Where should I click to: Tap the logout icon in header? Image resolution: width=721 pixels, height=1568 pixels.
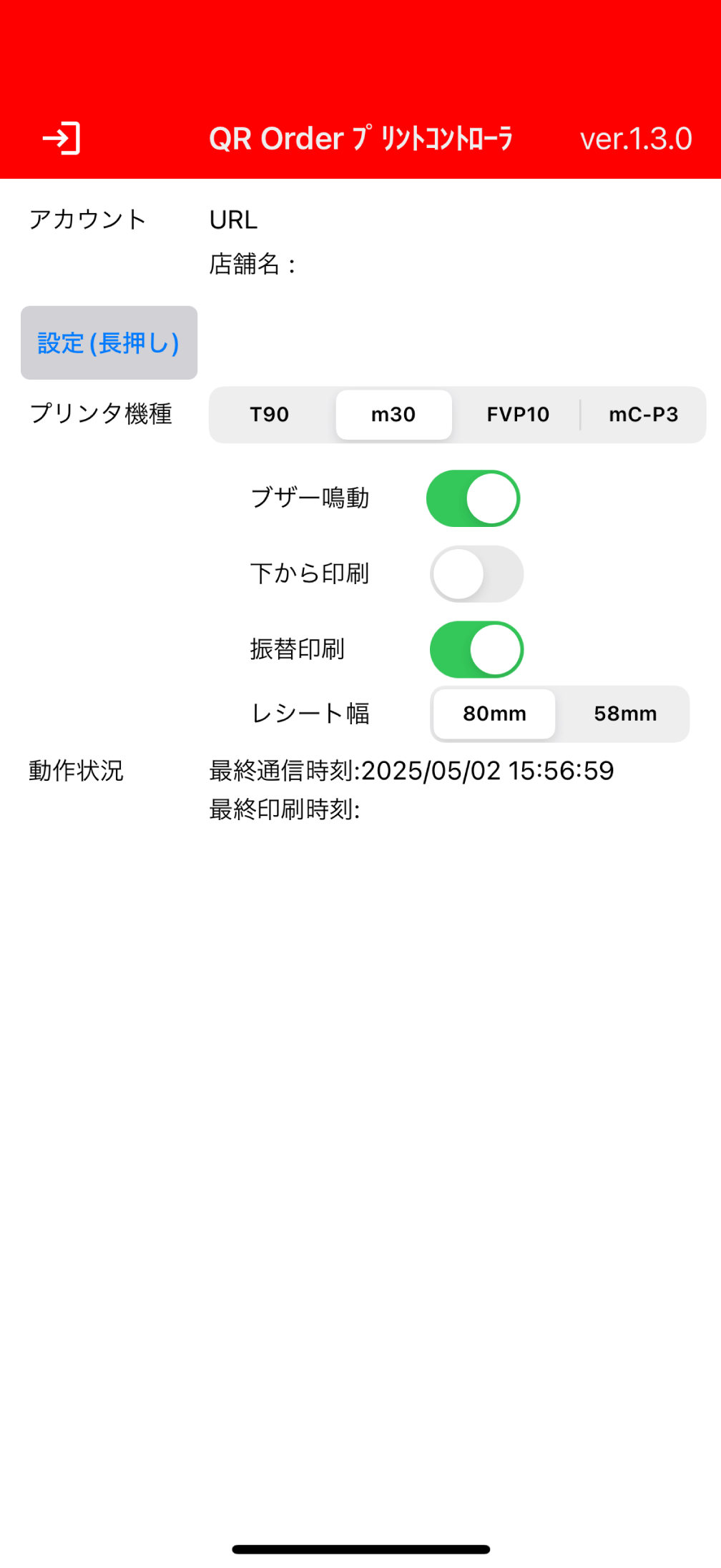(x=62, y=138)
